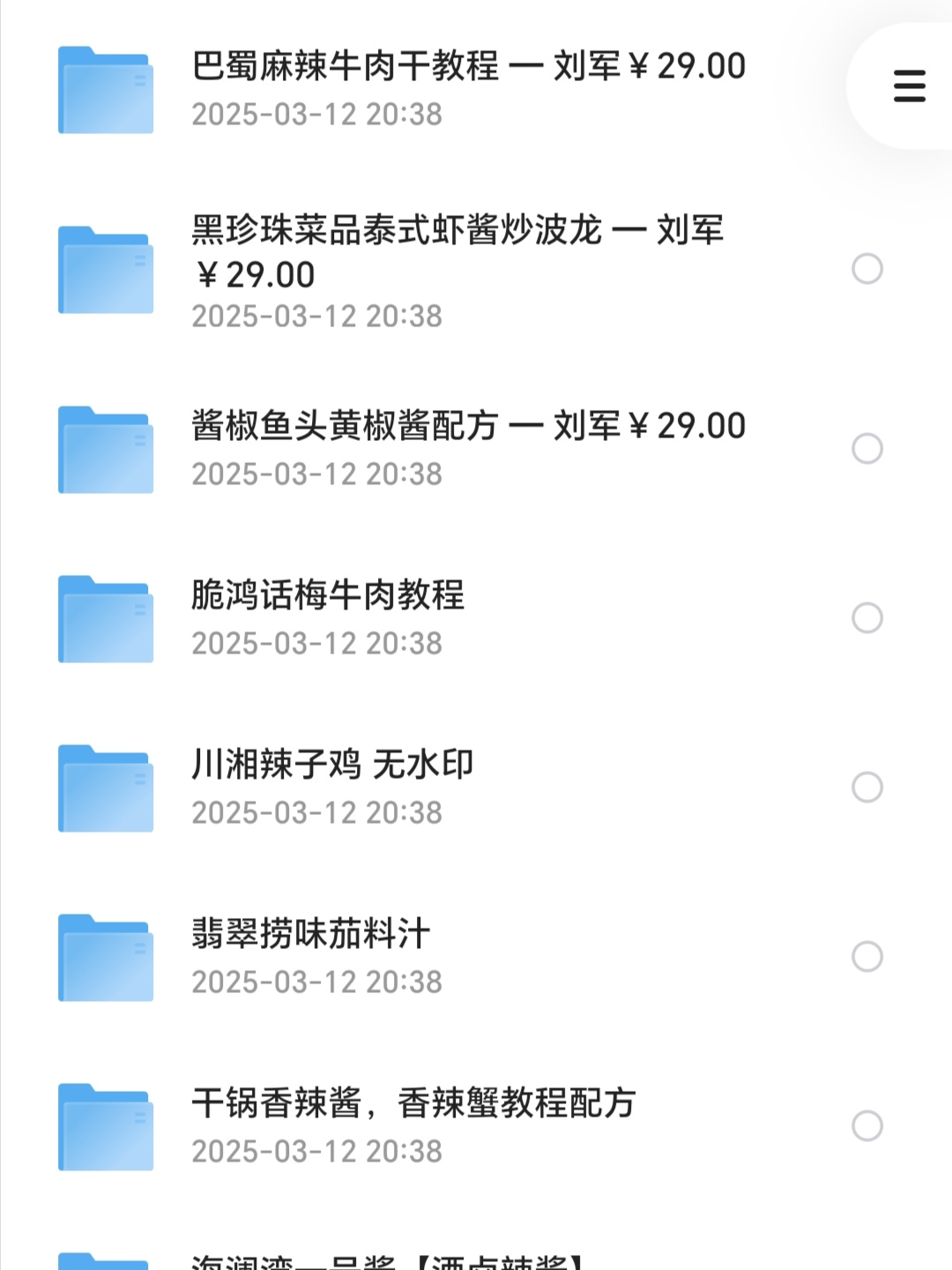Select the circle for 酱椒鱼头黄椒酱配方 folder
The width and height of the screenshot is (952, 1270).
pyautogui.click(x=867, y=449)
